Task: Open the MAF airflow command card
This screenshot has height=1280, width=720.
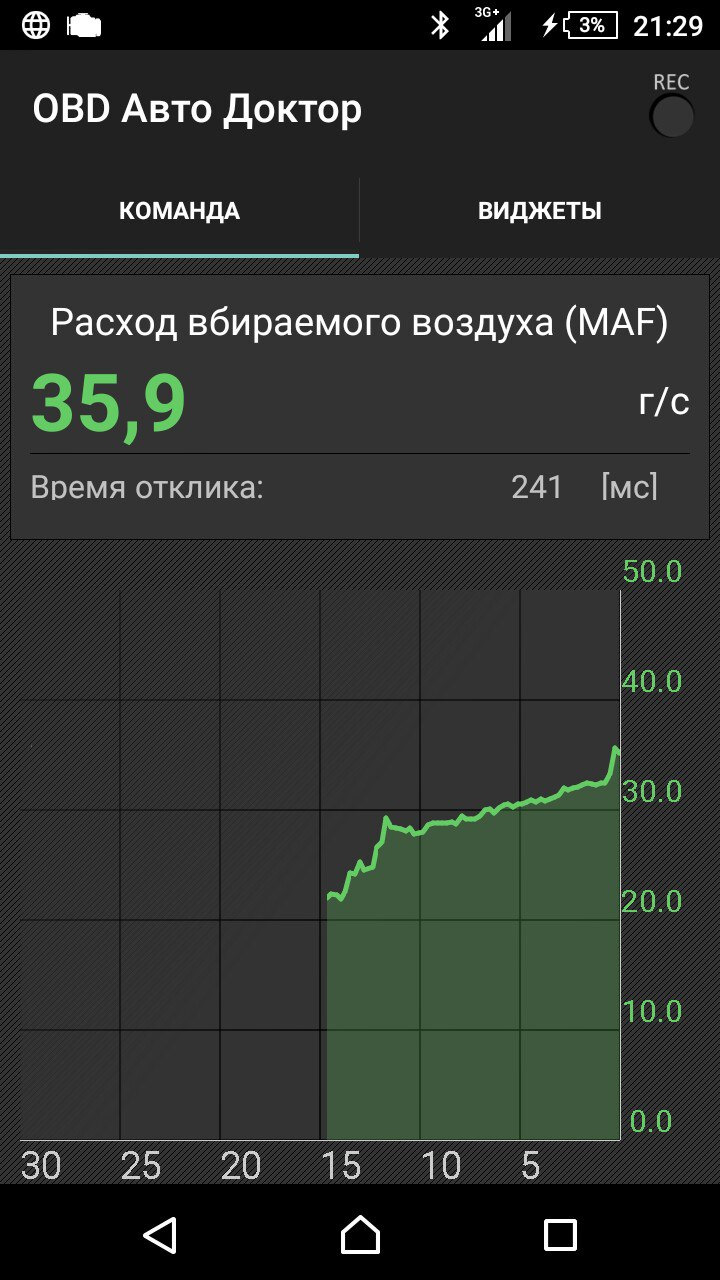Action: point(360,407)
